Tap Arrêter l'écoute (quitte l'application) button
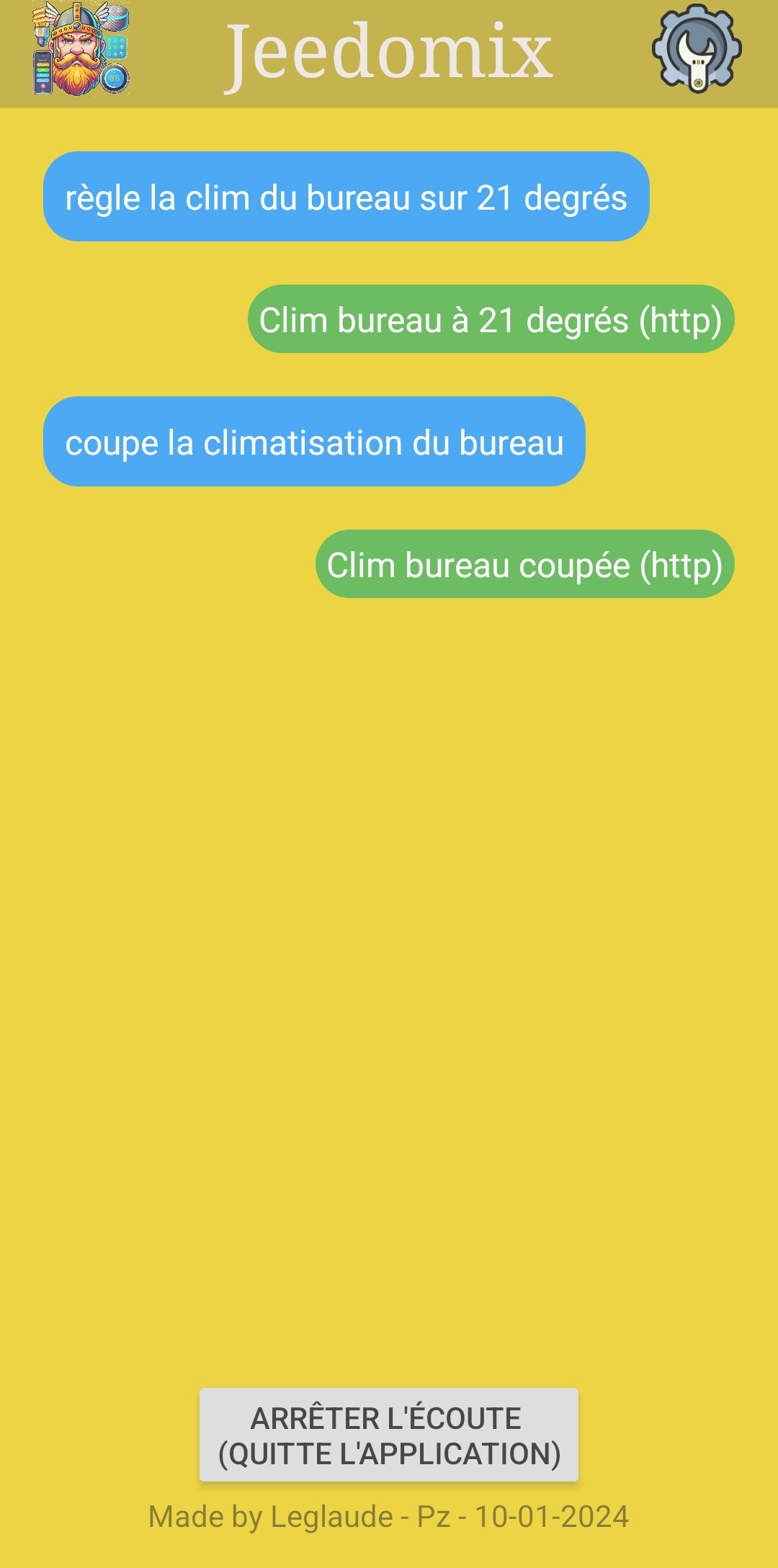778x1568 pixels. click(x=389, y=1435)
